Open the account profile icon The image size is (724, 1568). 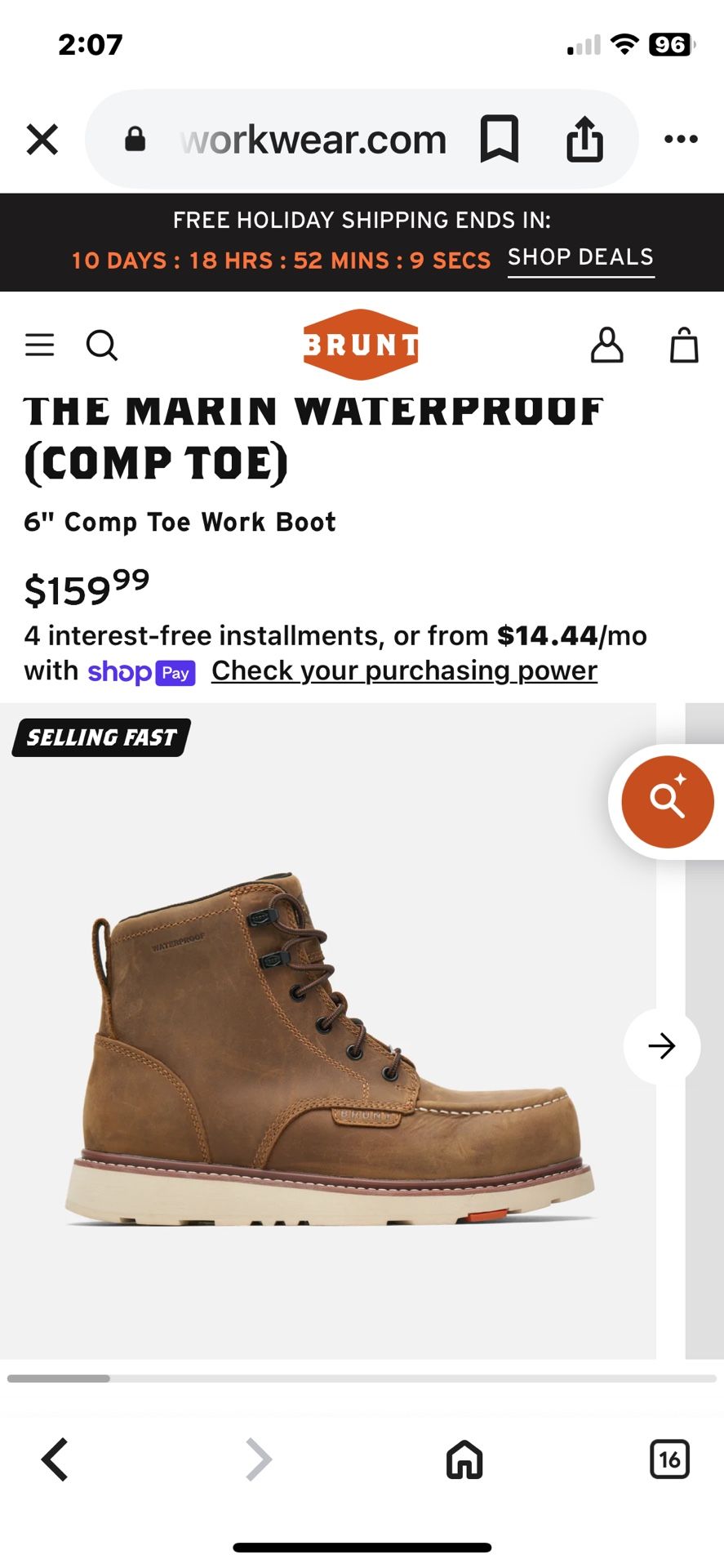[x=607, y=345]
